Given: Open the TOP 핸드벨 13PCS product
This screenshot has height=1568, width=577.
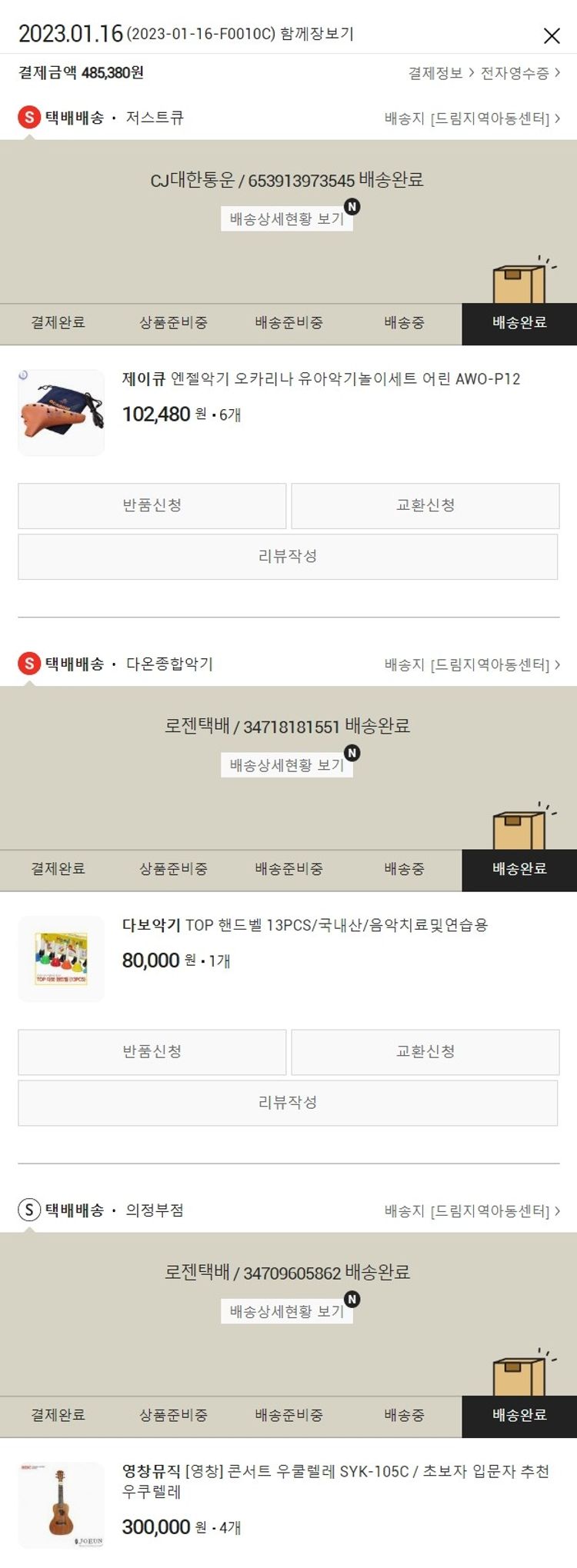Looking at the screenshot, I should tap(305, 925).
